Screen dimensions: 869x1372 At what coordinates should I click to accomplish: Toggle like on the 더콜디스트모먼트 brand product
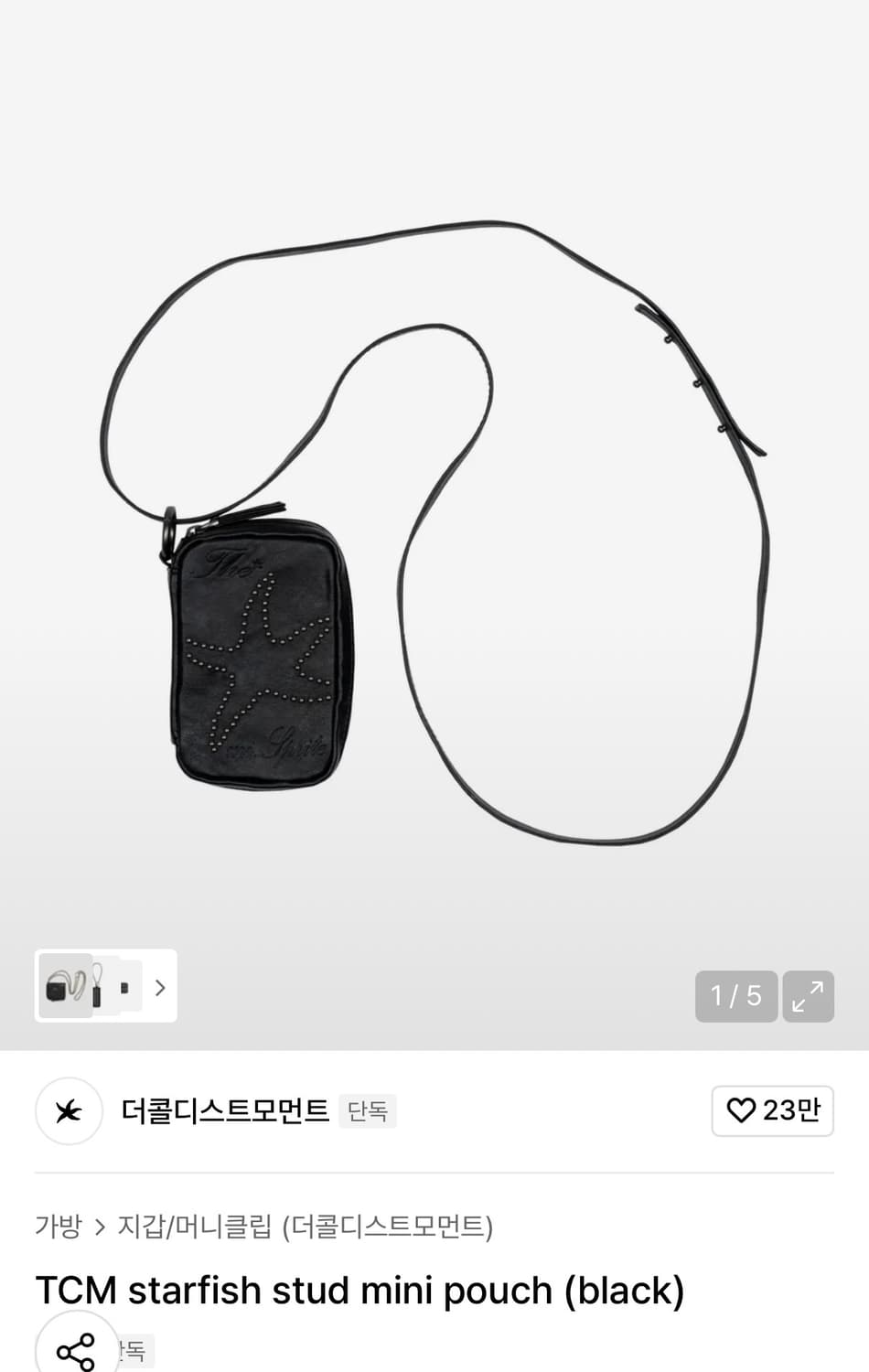772,1110
